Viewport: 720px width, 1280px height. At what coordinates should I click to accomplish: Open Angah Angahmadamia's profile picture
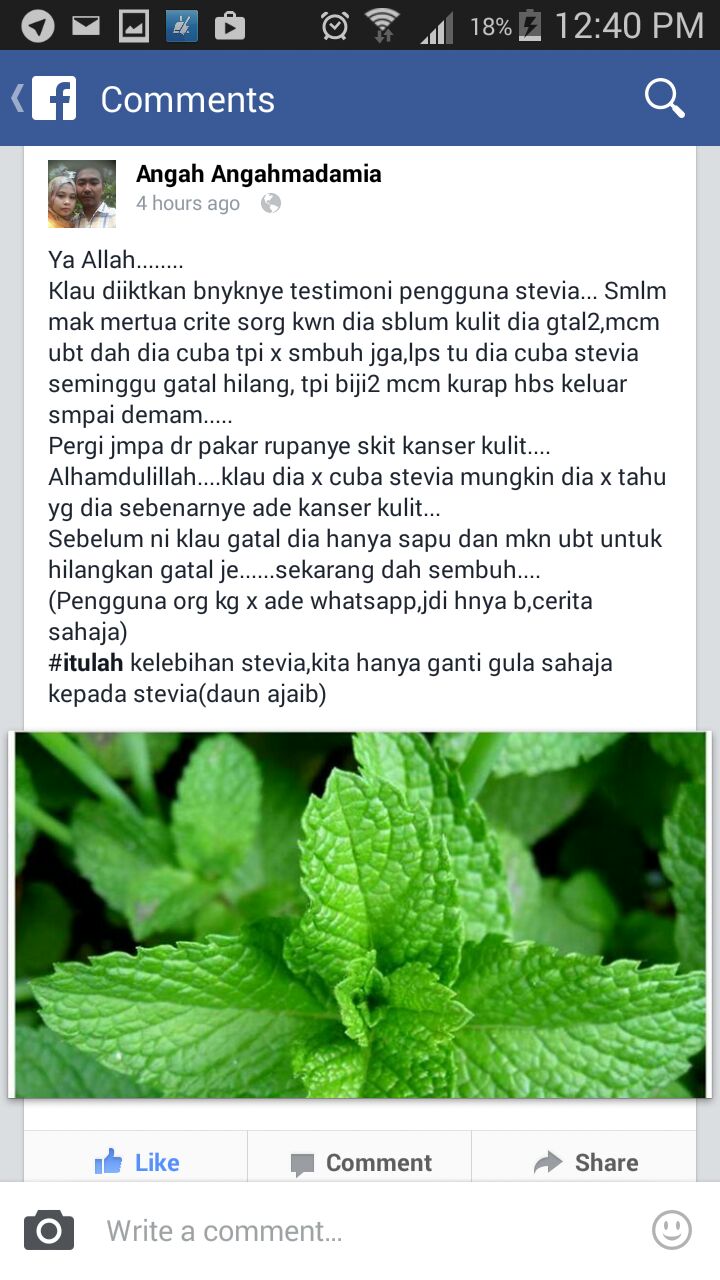82,194
